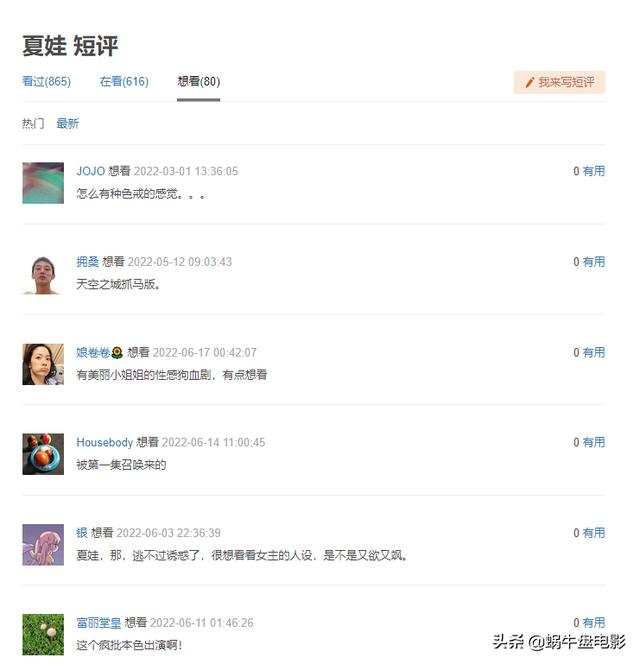The width and height of the screenshot is (640, 664).
Task: Tap JOJO's avatar picture
Action: 43,183
